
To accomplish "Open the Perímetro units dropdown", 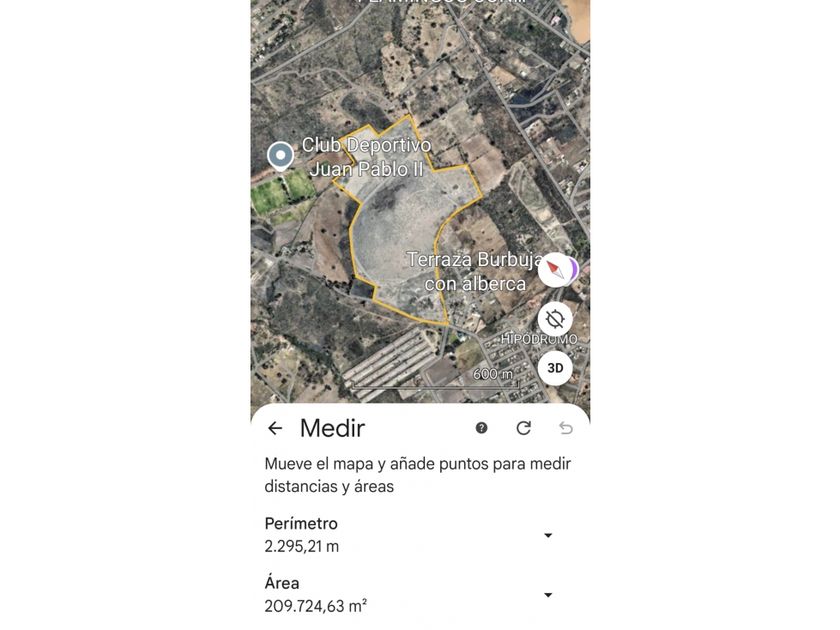I will tap(548, 536).
